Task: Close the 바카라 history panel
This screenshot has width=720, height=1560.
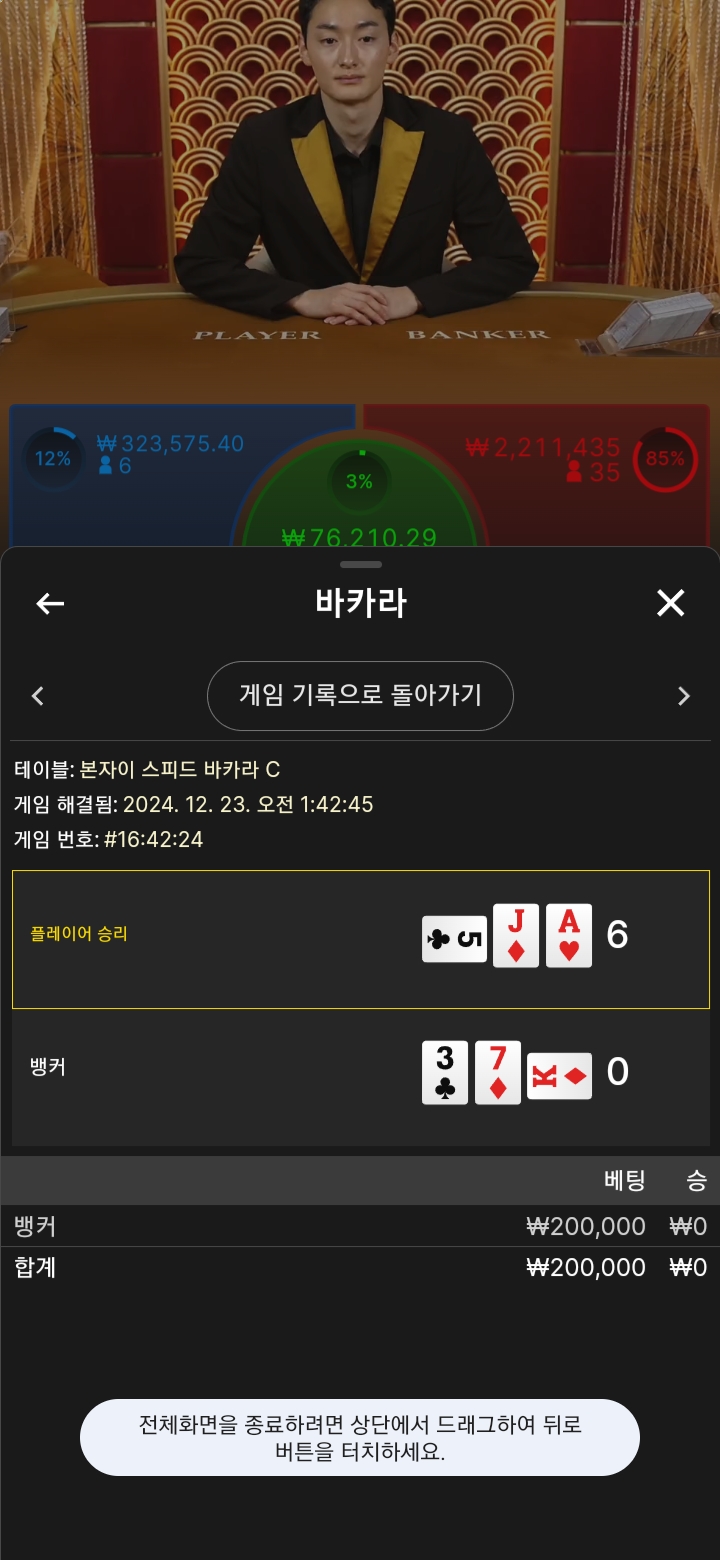Action: pyautogui.click(x=670, y=603)
